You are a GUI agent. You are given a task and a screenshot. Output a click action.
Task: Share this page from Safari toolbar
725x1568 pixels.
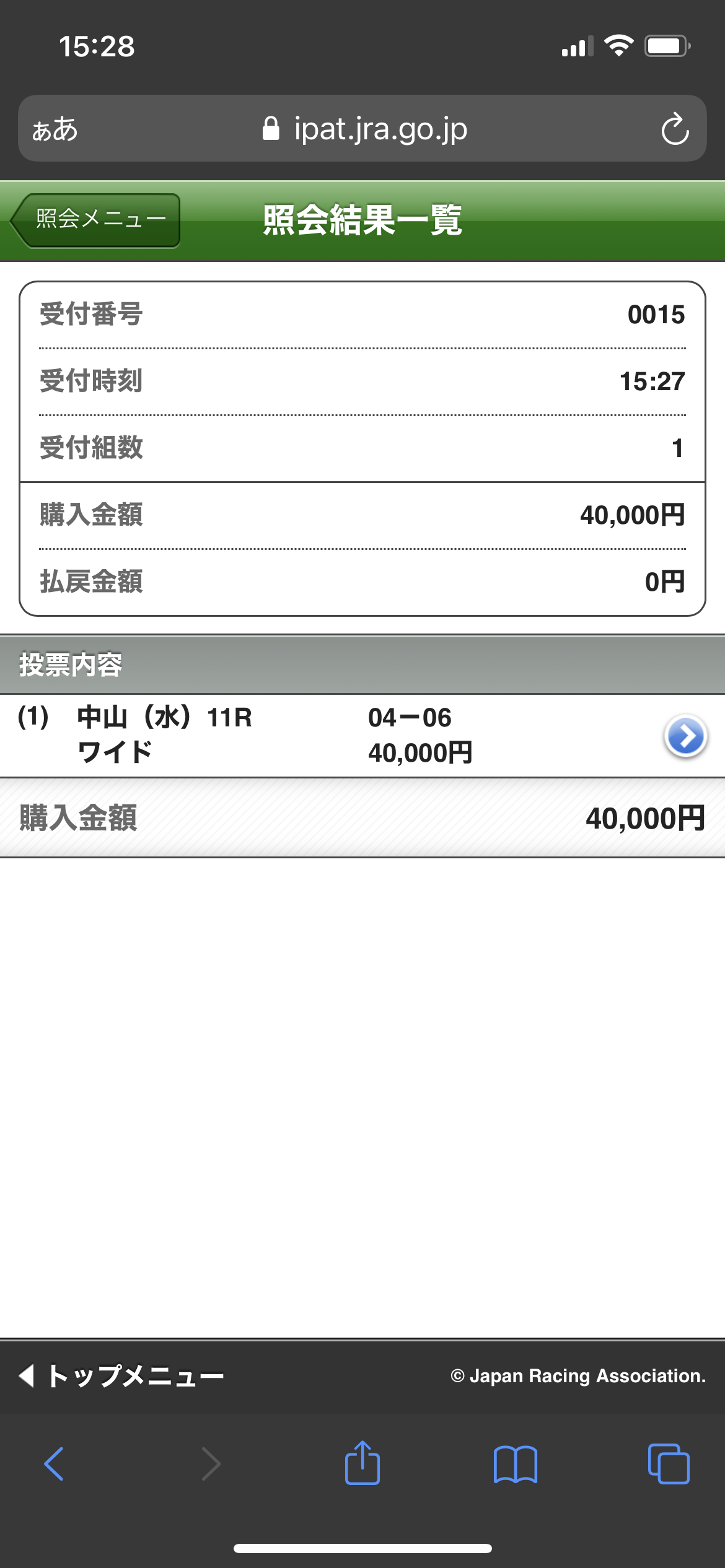[x=362, y=1464]
